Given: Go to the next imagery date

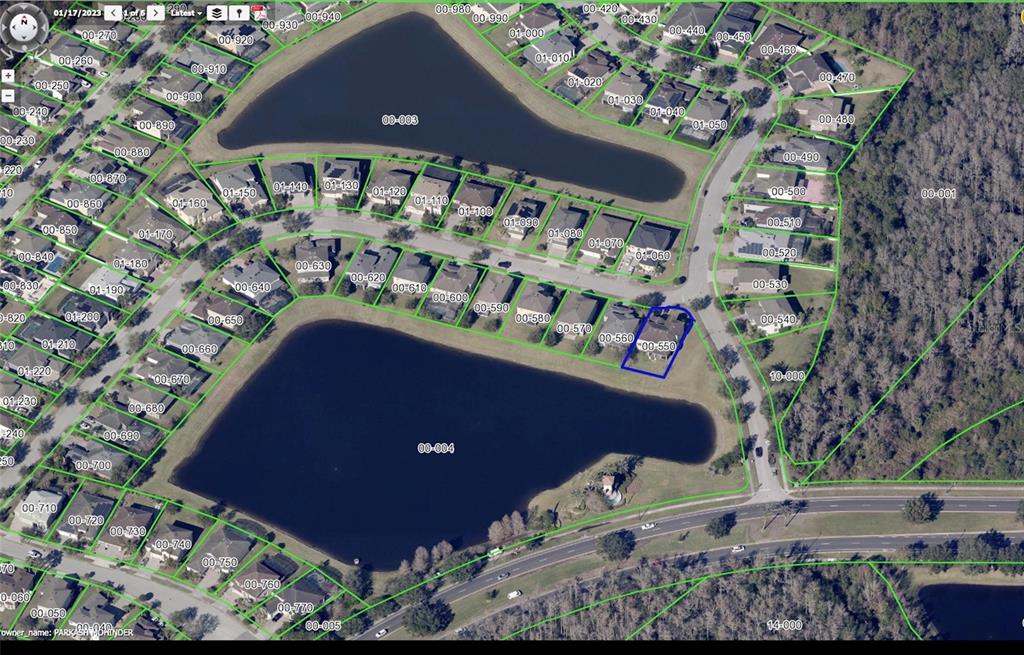Looking at the screenshot, I should click(x=156, y=13).
